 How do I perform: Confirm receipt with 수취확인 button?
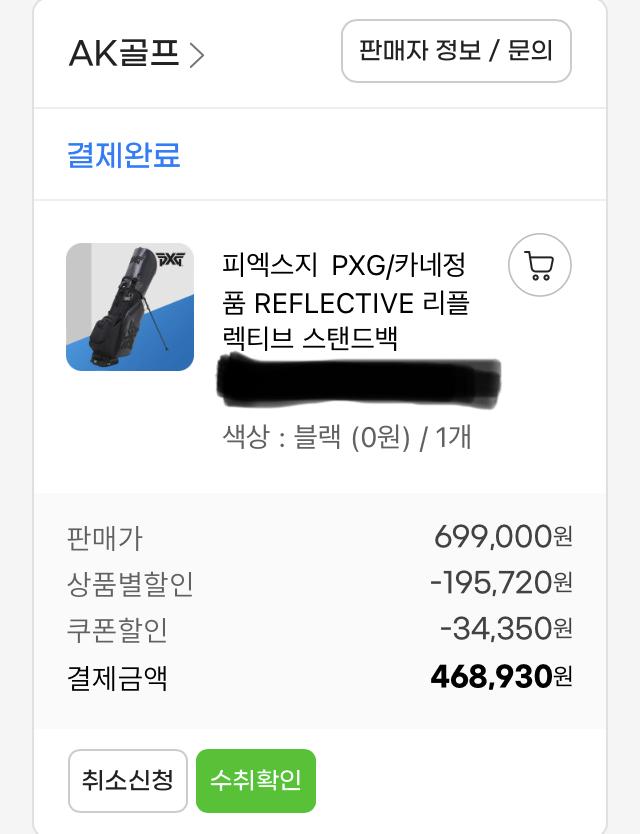[x=256, y=780]
